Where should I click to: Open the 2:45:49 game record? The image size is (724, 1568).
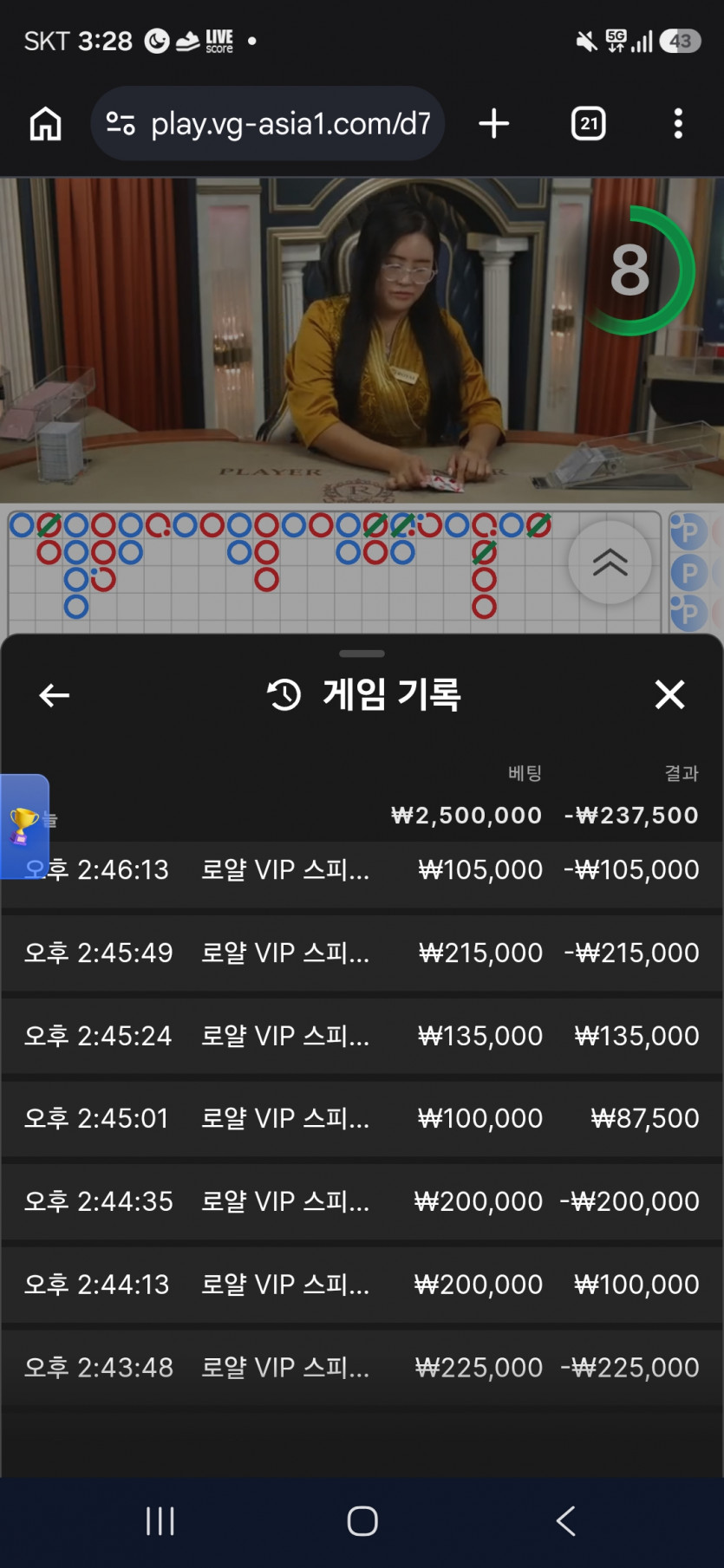(362, 953)
